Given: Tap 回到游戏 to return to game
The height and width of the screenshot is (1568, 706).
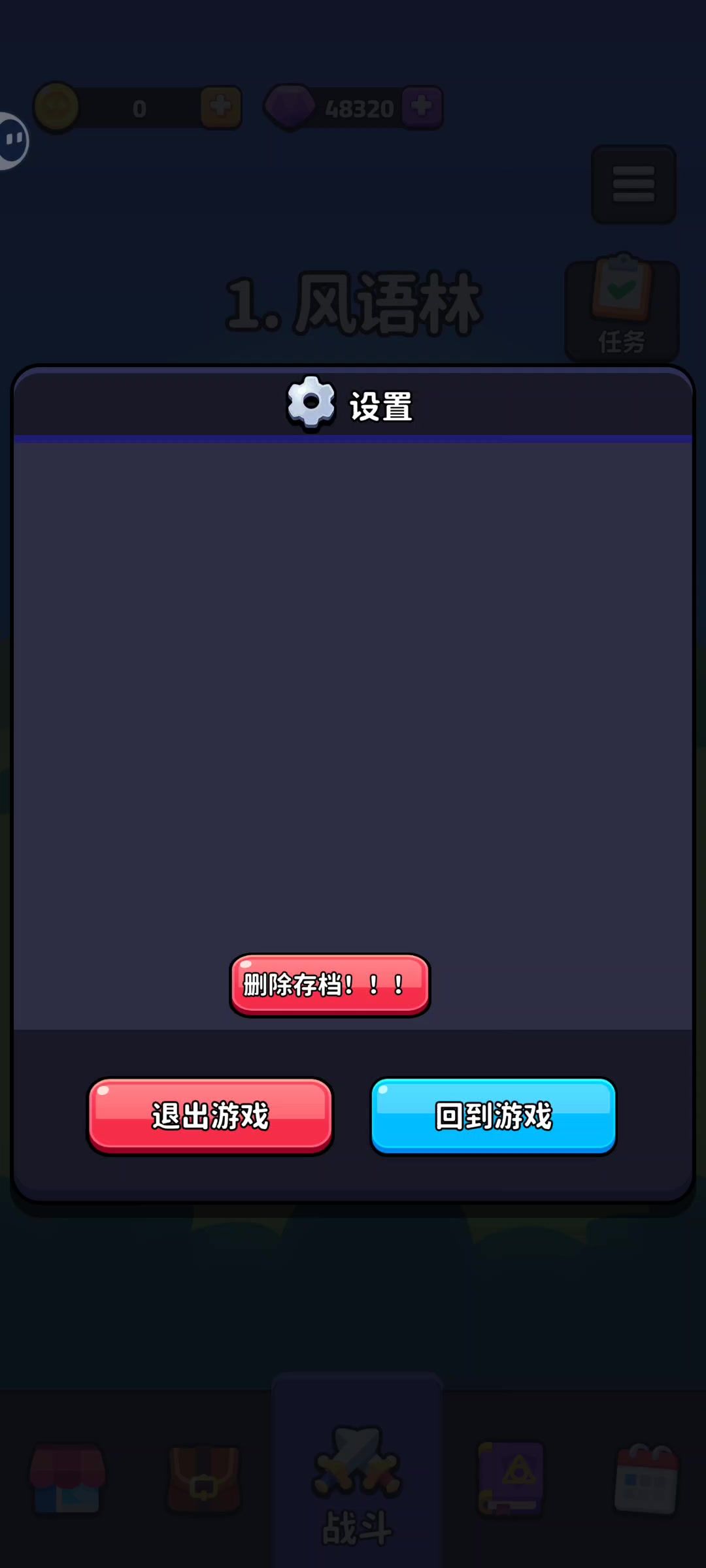Looking at the screenshot, I should [x=494, y=1115].
